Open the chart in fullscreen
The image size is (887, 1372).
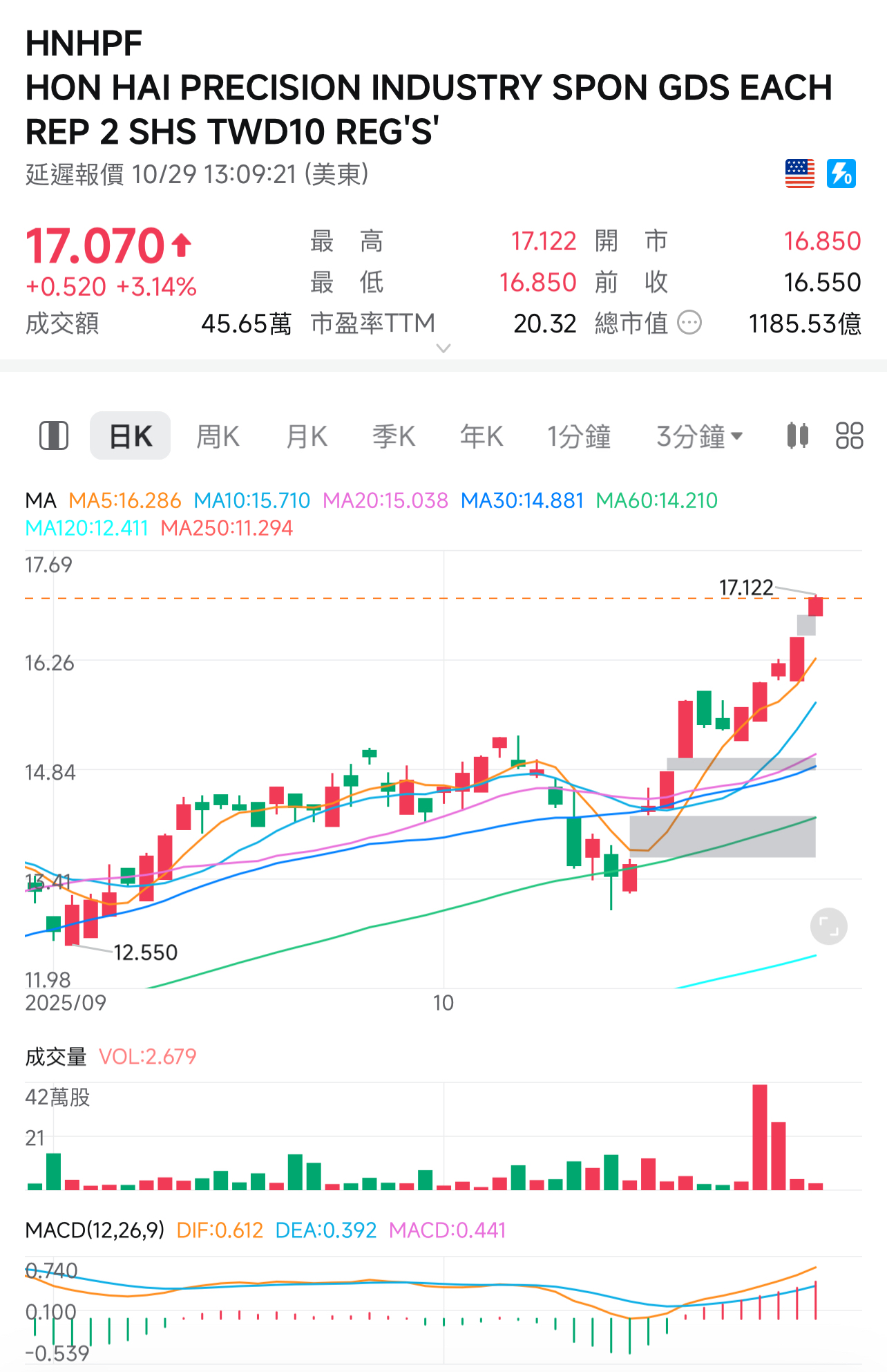(828, 926)
